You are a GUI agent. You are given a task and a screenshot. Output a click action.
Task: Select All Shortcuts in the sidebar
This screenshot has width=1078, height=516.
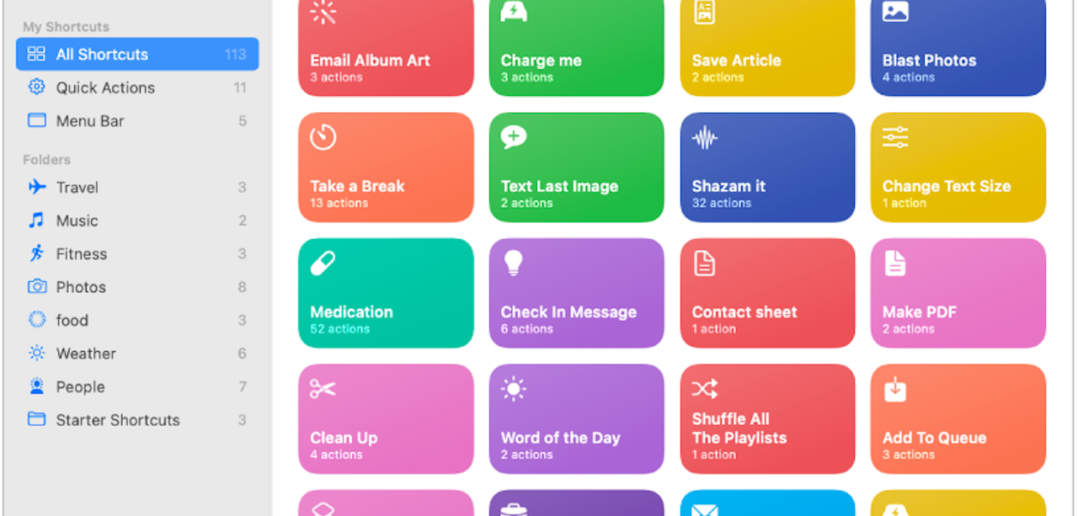coord(137,54)
